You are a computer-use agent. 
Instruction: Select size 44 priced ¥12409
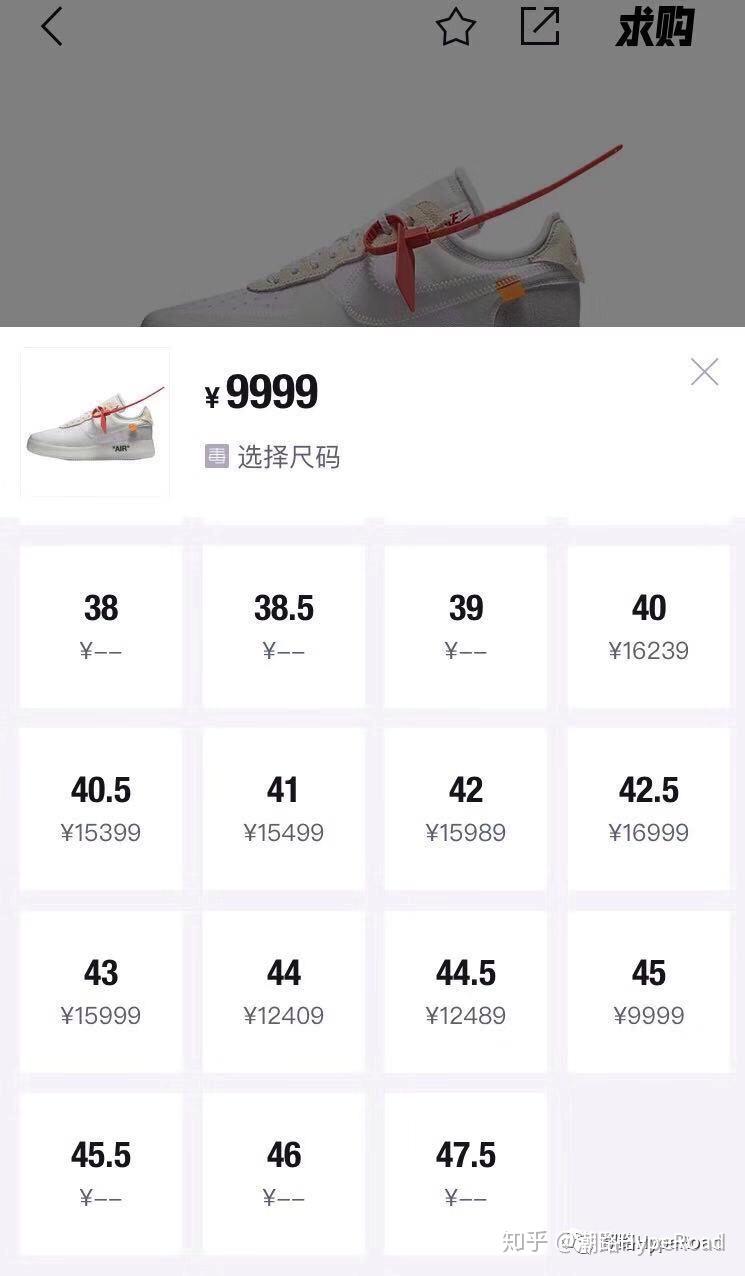(284, 991)
